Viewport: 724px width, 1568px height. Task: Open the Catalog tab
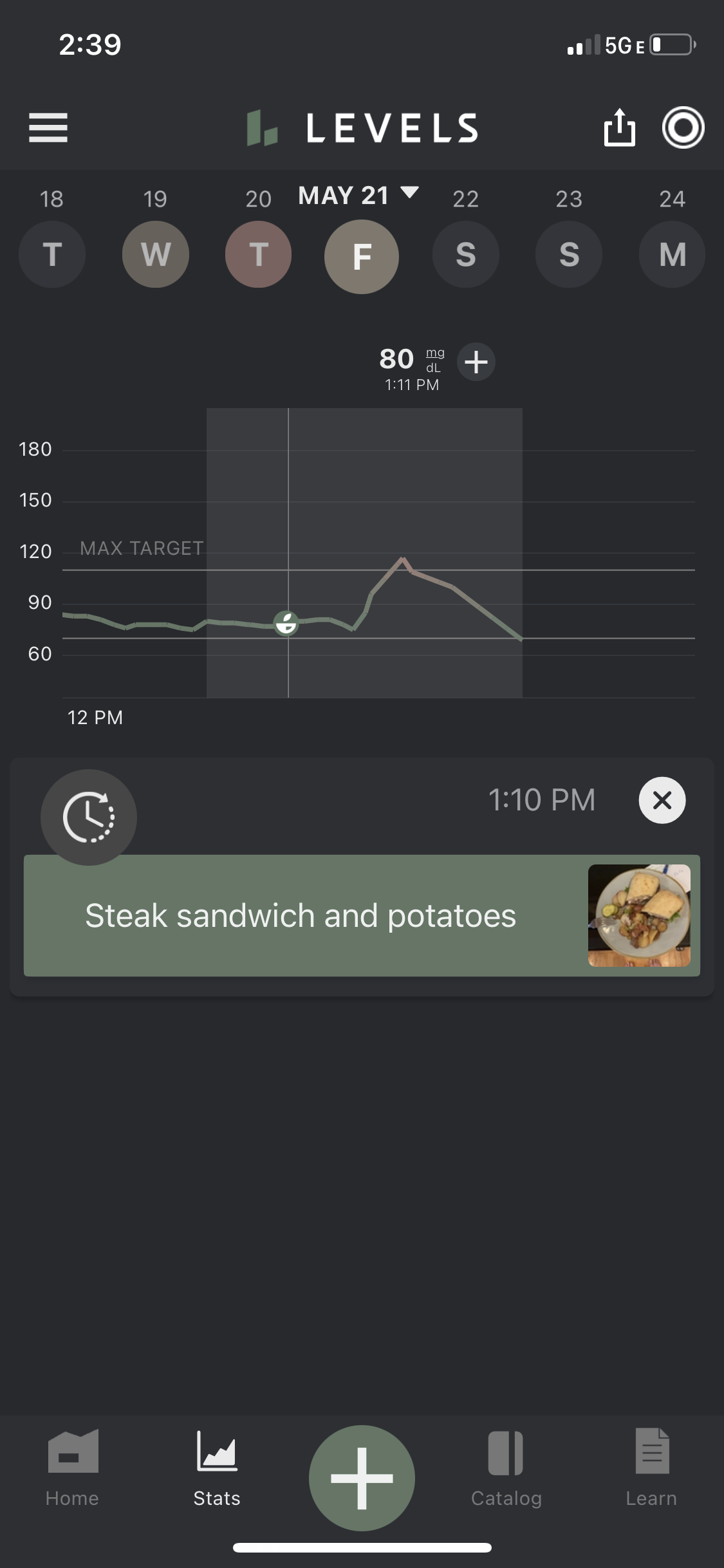pyautogui.click(x=506, y=1469)
